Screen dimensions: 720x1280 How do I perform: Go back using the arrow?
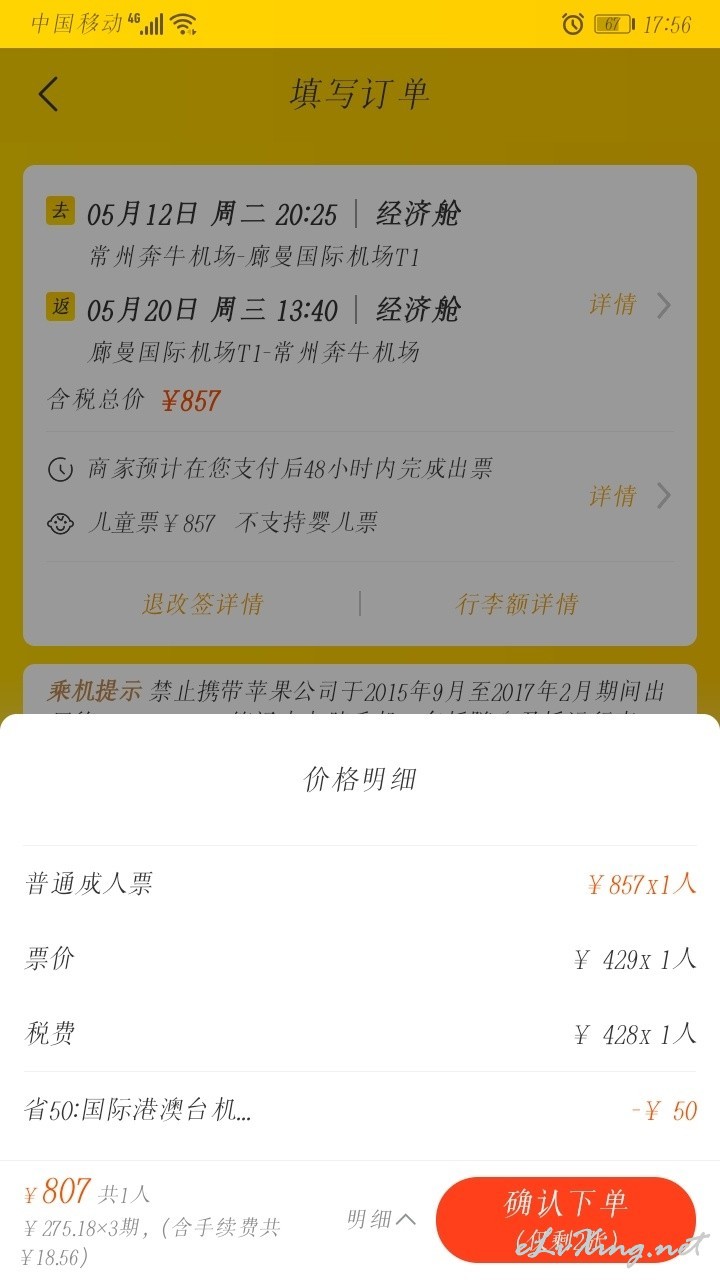[48, 94]
